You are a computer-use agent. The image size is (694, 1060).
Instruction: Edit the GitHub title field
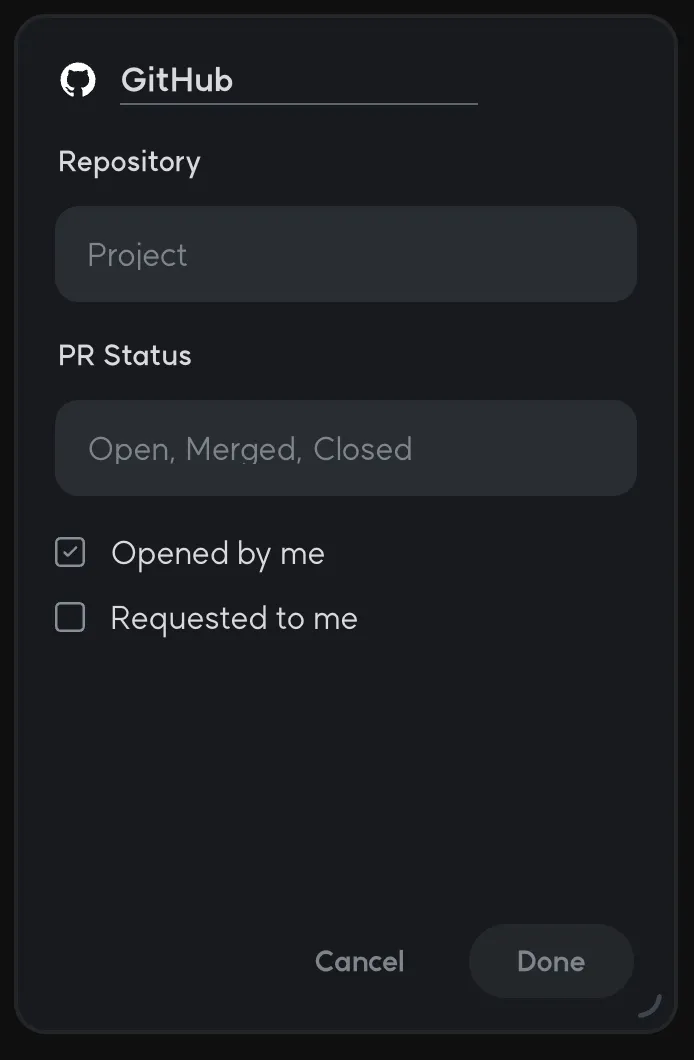pyautogui.click(x=298, y=80)
